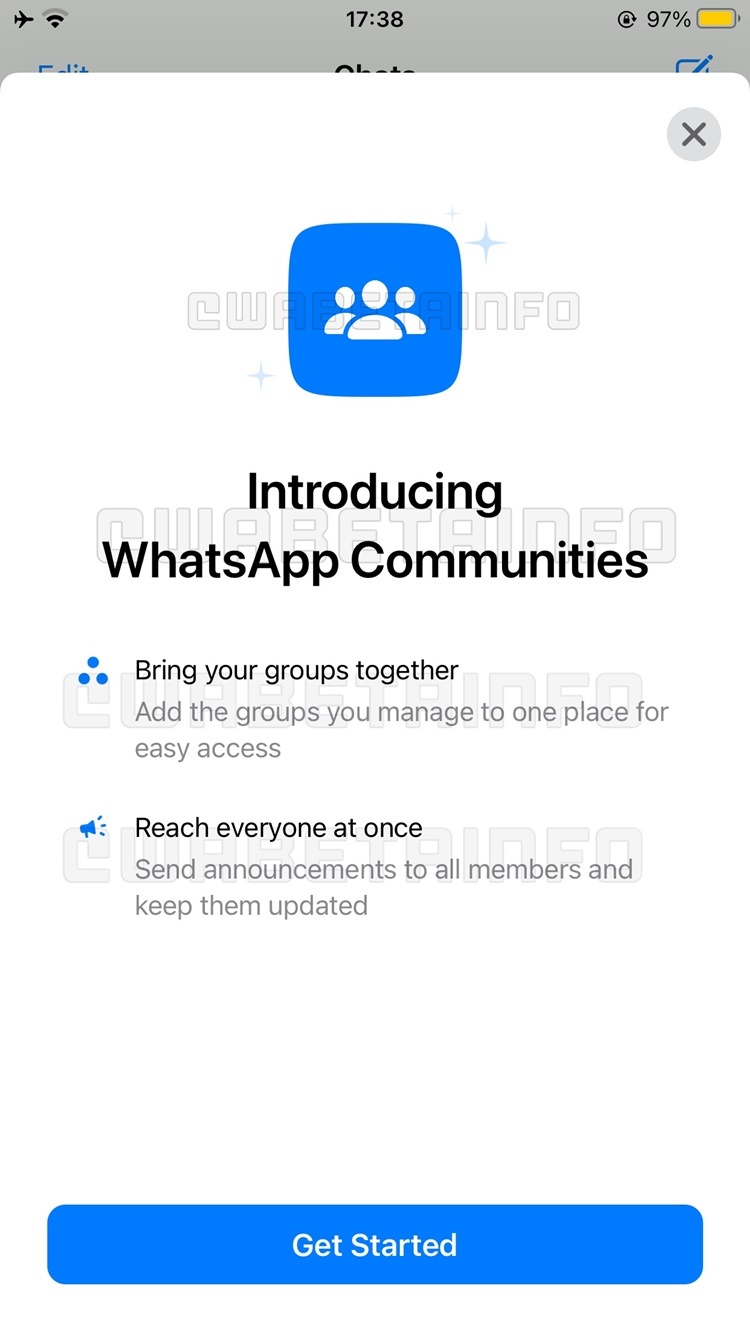Tap Get Started

click(375, 1244)
